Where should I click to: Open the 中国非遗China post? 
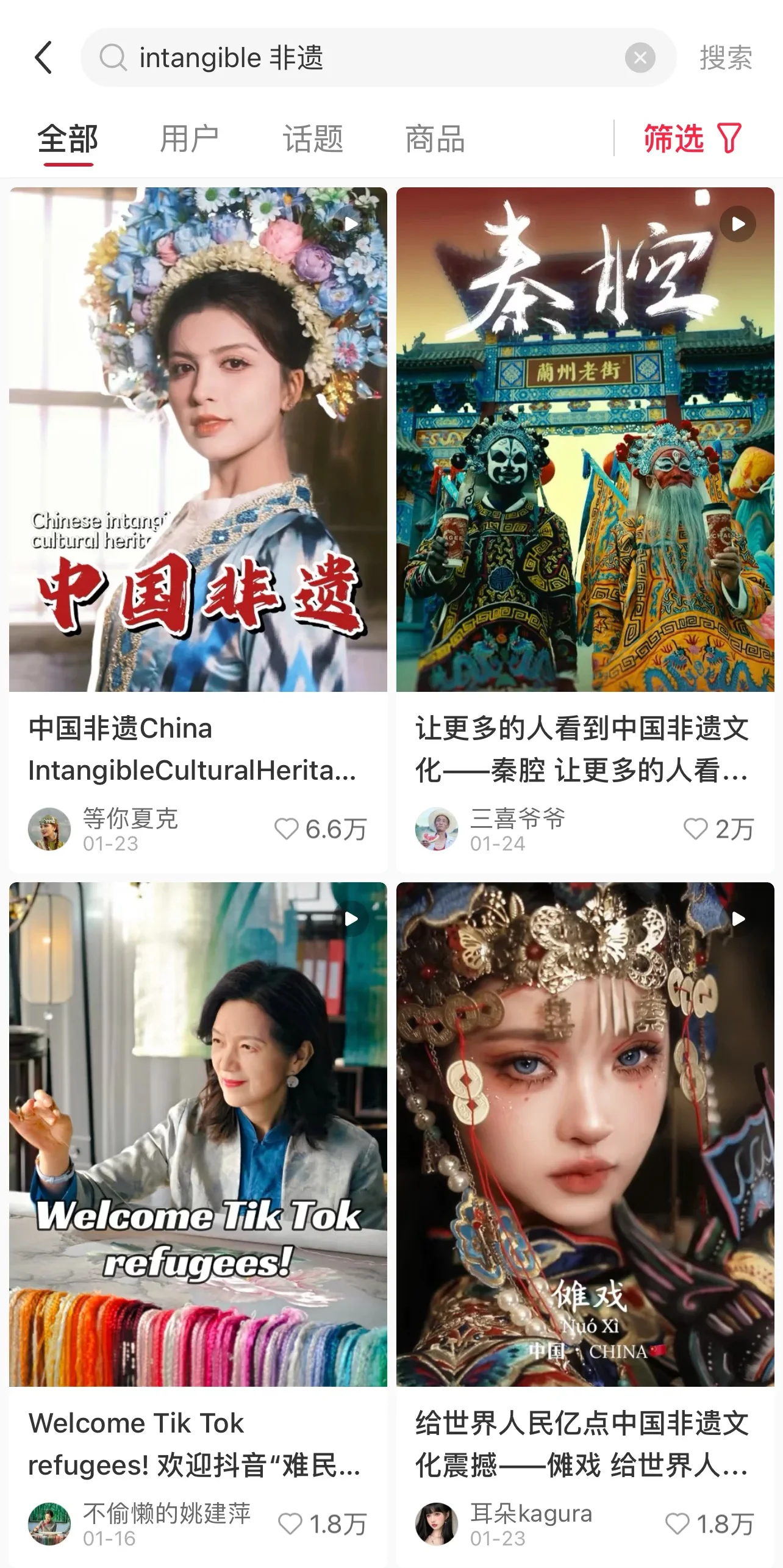198,439
